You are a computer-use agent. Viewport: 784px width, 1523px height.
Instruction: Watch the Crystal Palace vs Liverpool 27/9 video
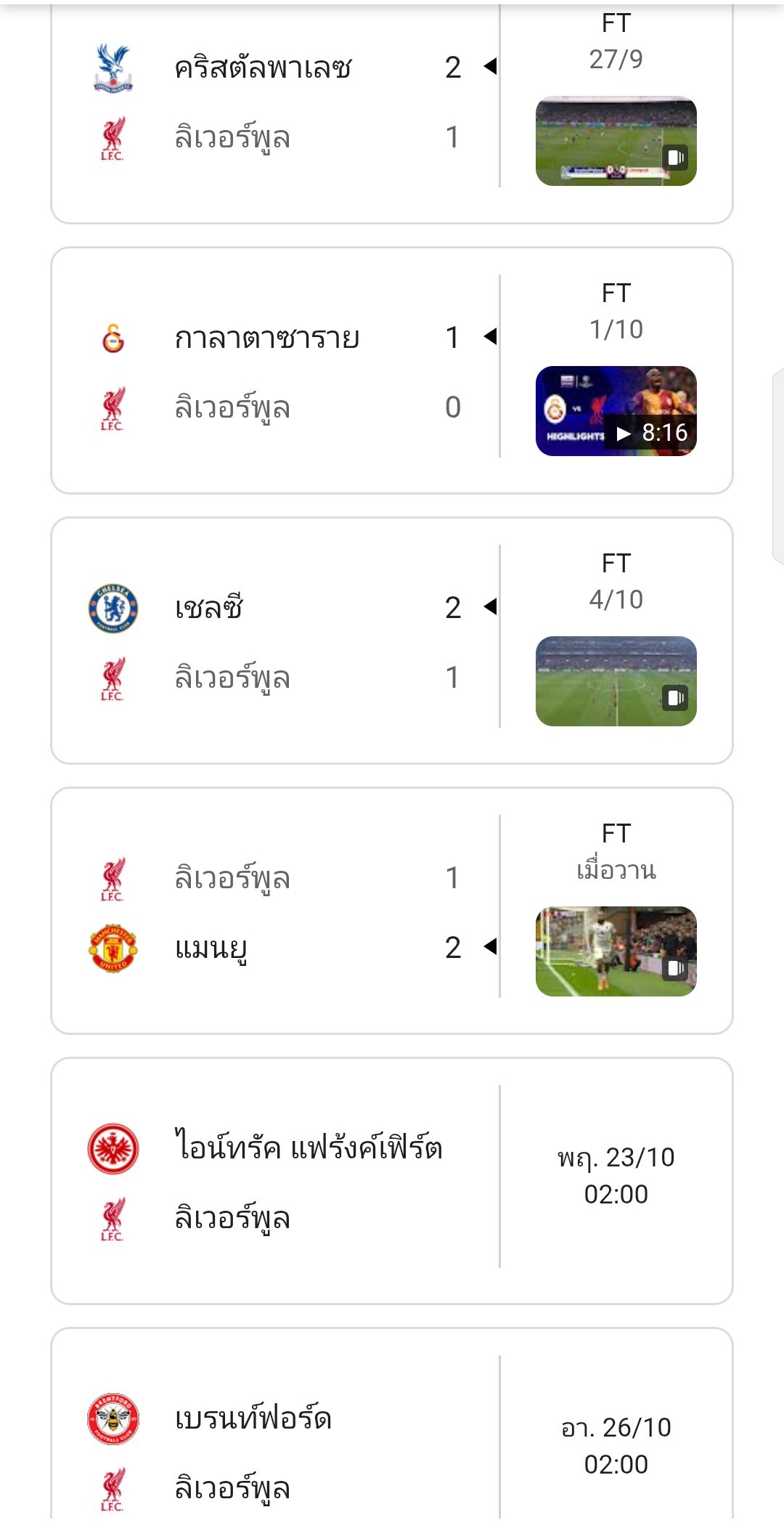click(x=616, y=141)
